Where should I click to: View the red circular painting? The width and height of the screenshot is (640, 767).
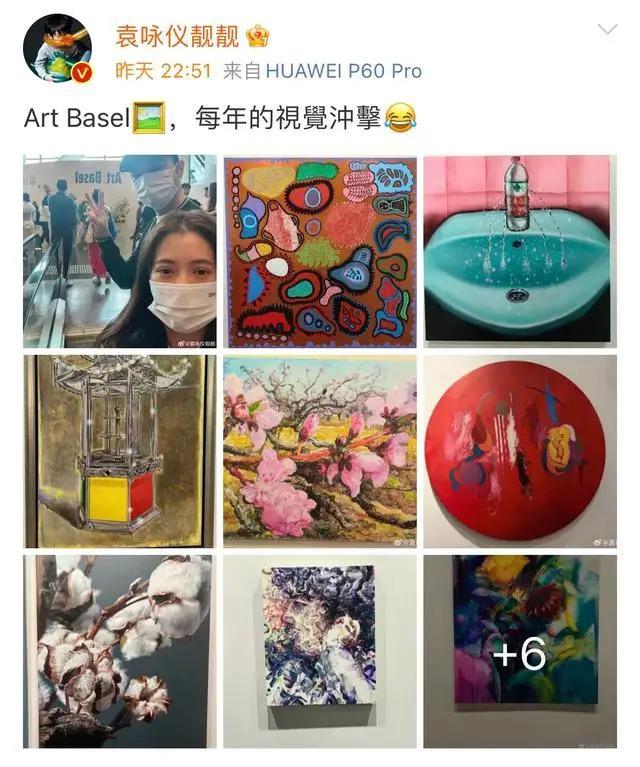[519, 451]
